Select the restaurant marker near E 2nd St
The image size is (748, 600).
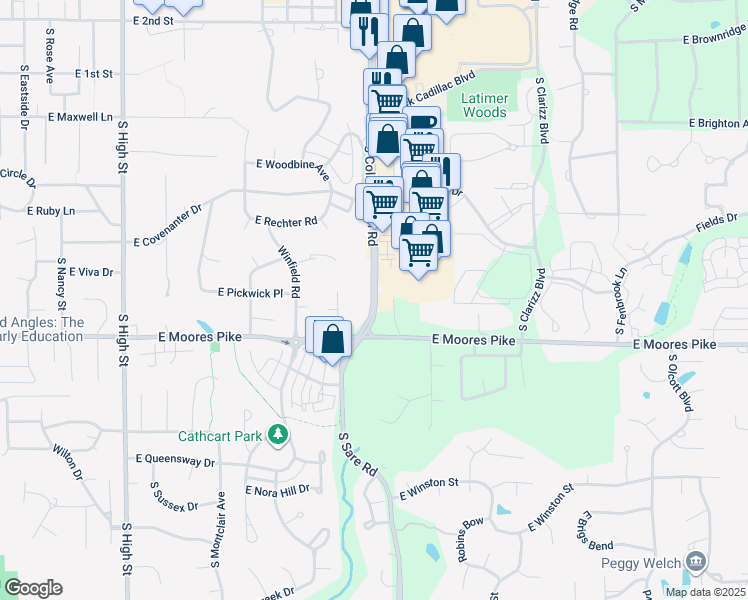[367, 31]
